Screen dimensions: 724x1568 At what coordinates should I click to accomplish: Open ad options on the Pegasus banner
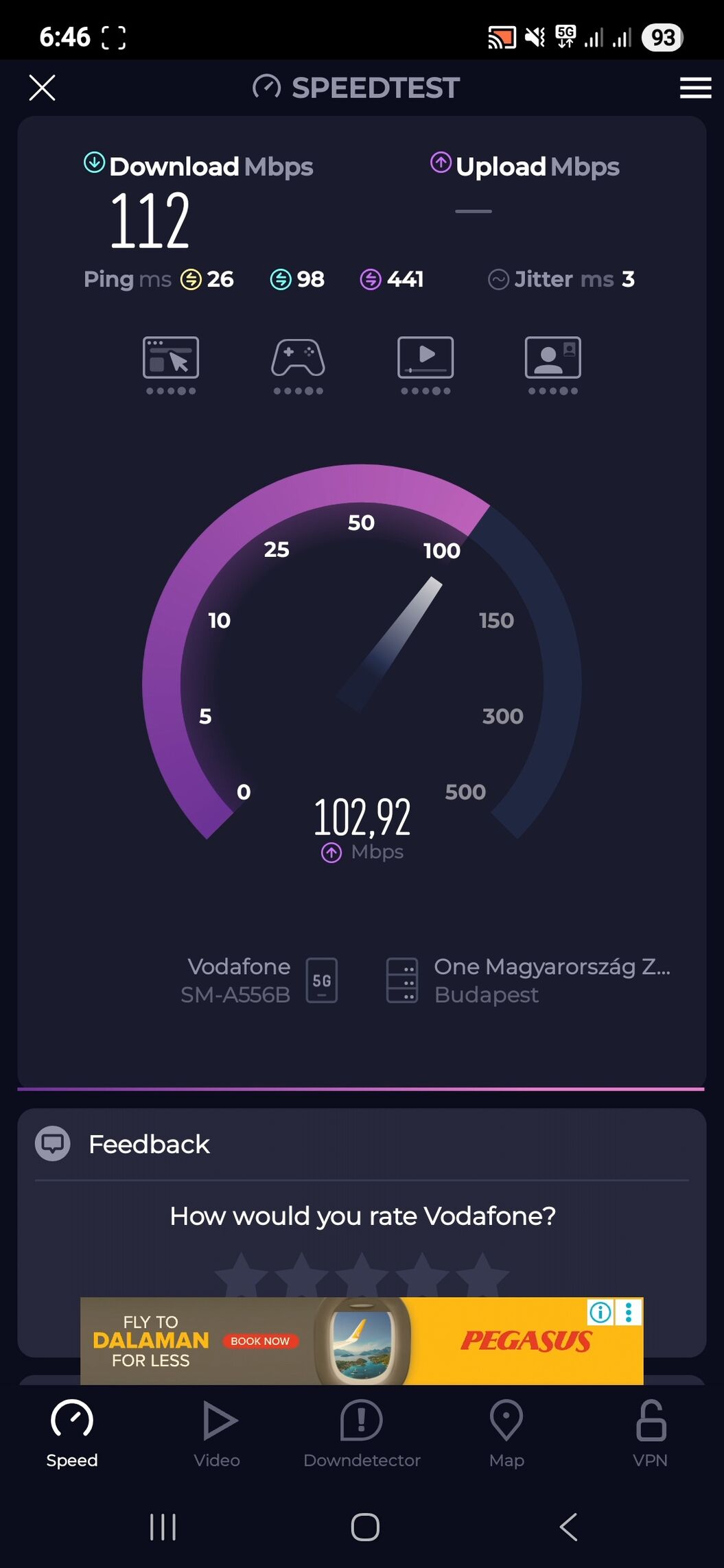point(629,1312)
